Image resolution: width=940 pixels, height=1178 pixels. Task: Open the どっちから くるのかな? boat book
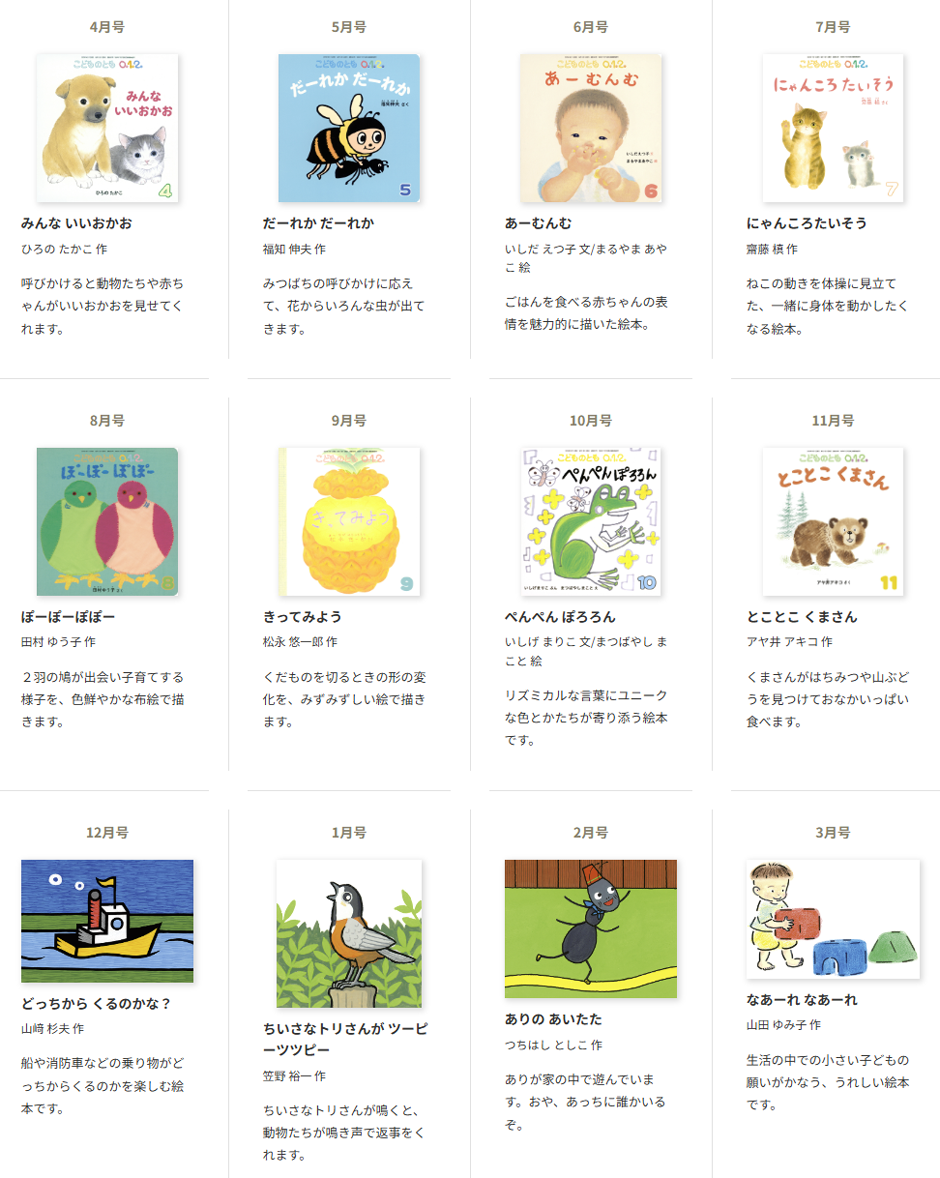pyautogui.click(x=107, y=921)
